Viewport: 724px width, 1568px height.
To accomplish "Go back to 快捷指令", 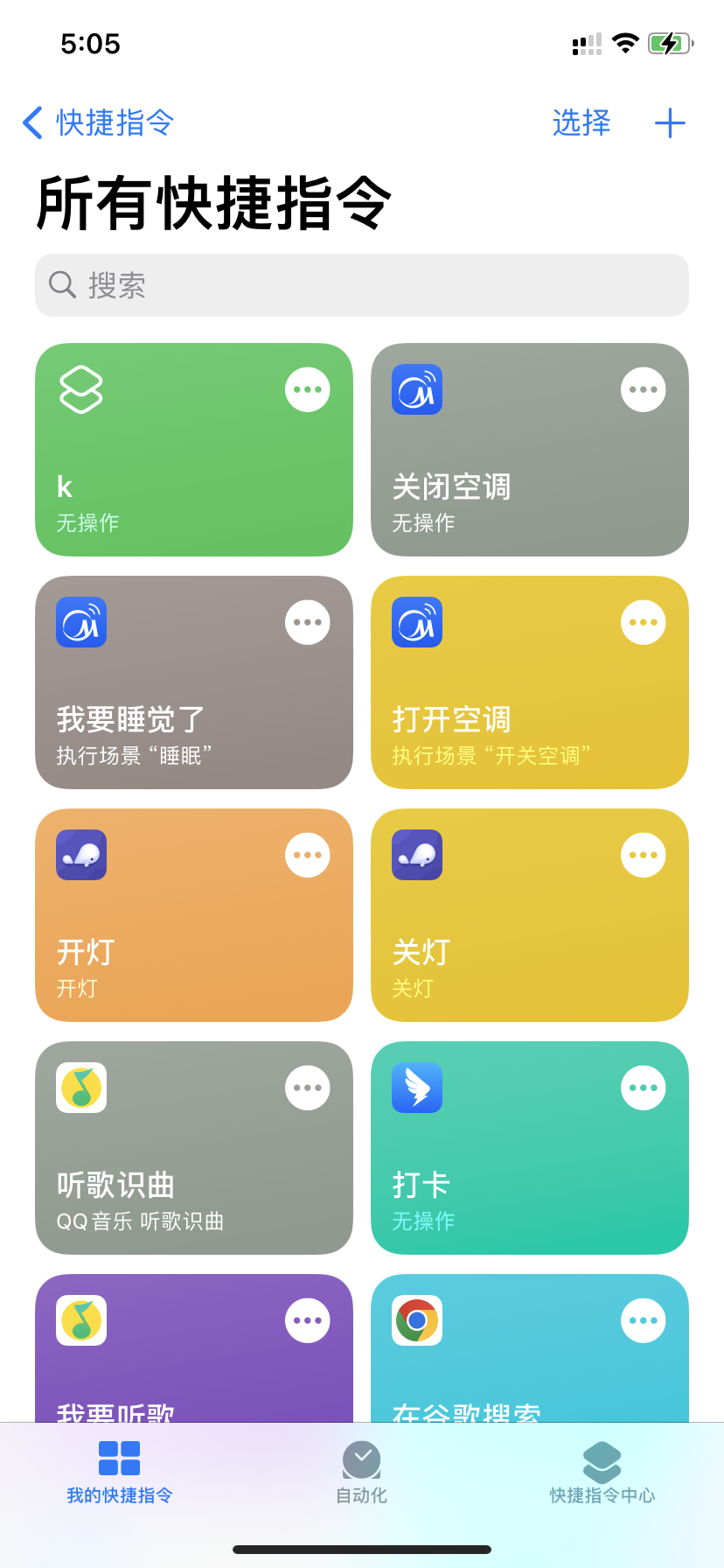I will click(x=98, y=122).
